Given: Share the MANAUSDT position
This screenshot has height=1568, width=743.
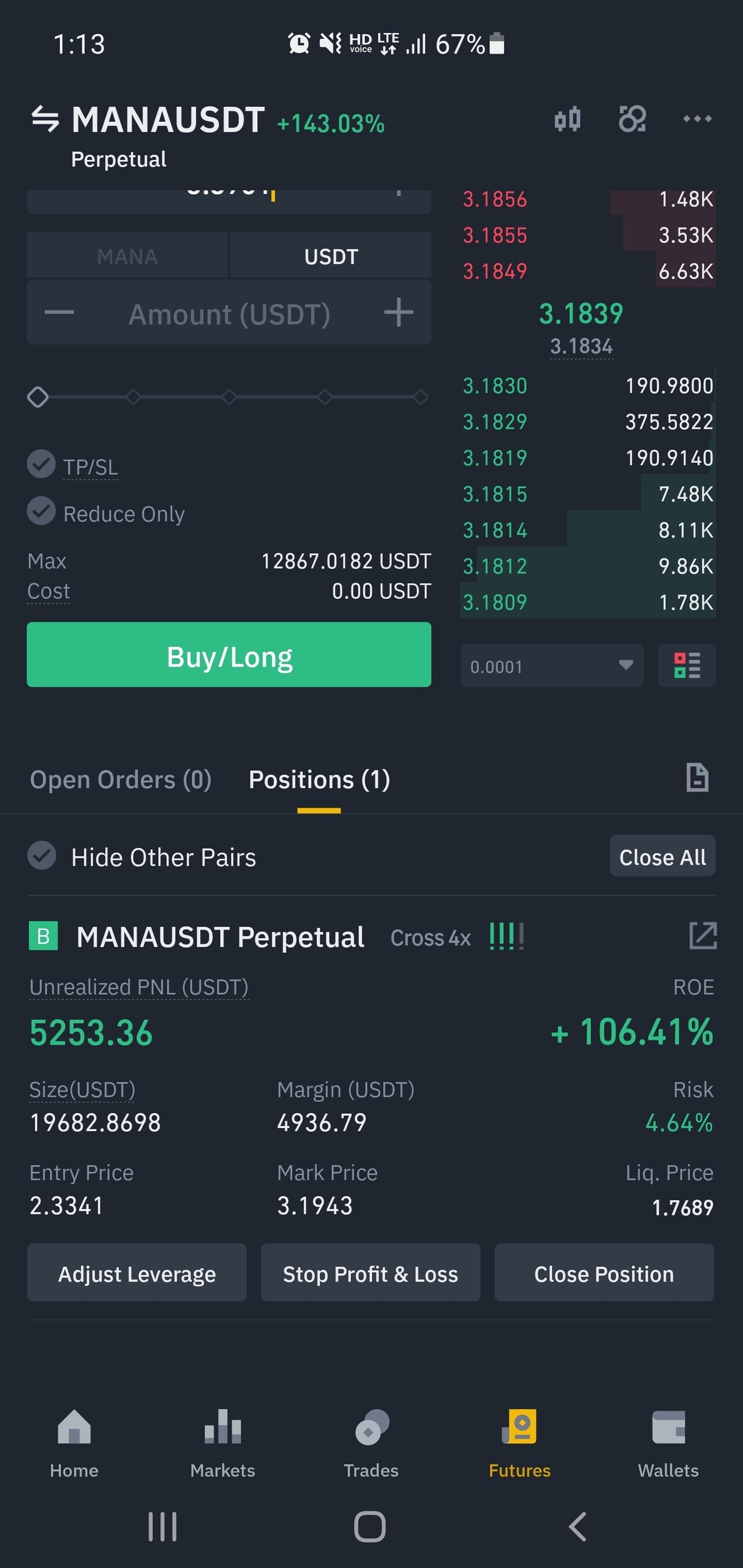Looking at the screenshot, I should point(702,936).
